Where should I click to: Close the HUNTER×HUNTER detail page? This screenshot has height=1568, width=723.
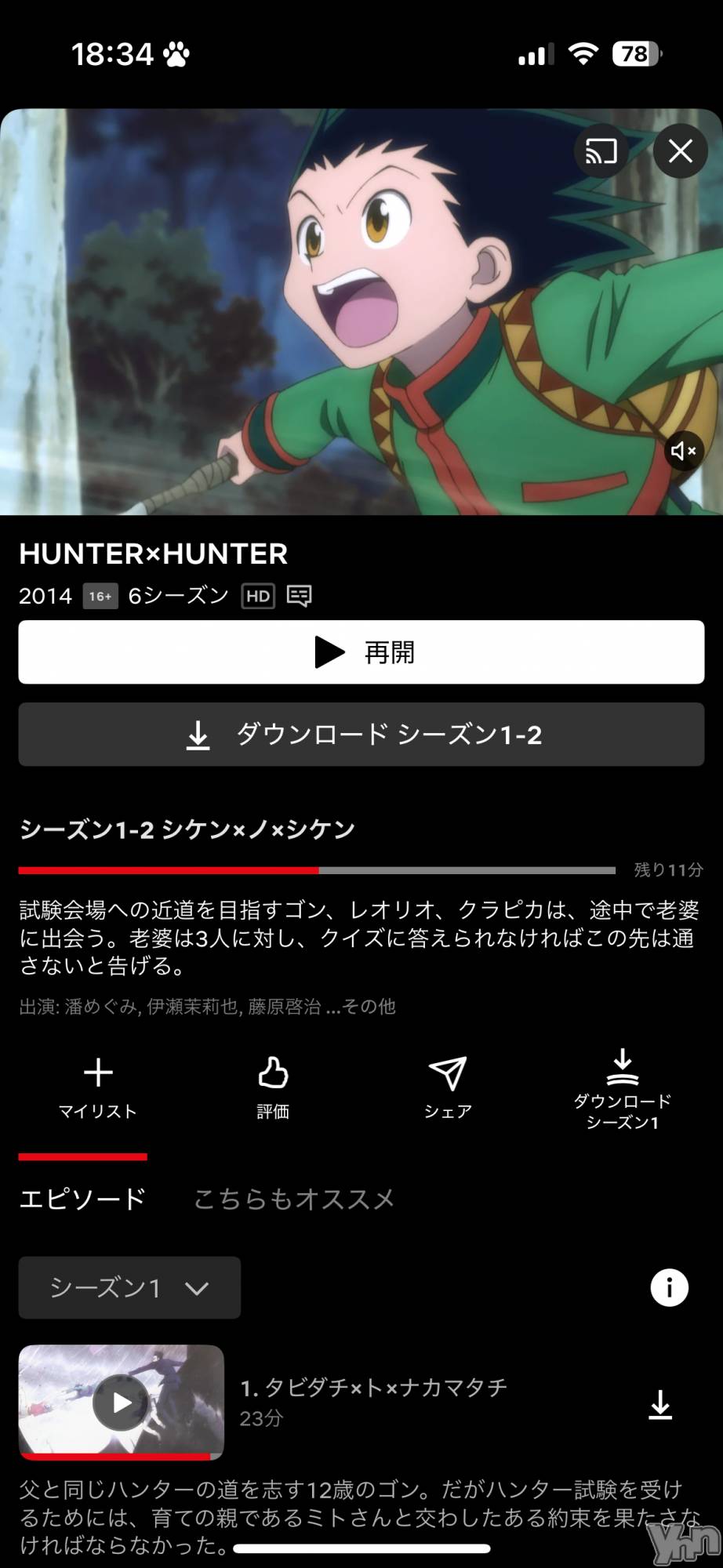680,151
